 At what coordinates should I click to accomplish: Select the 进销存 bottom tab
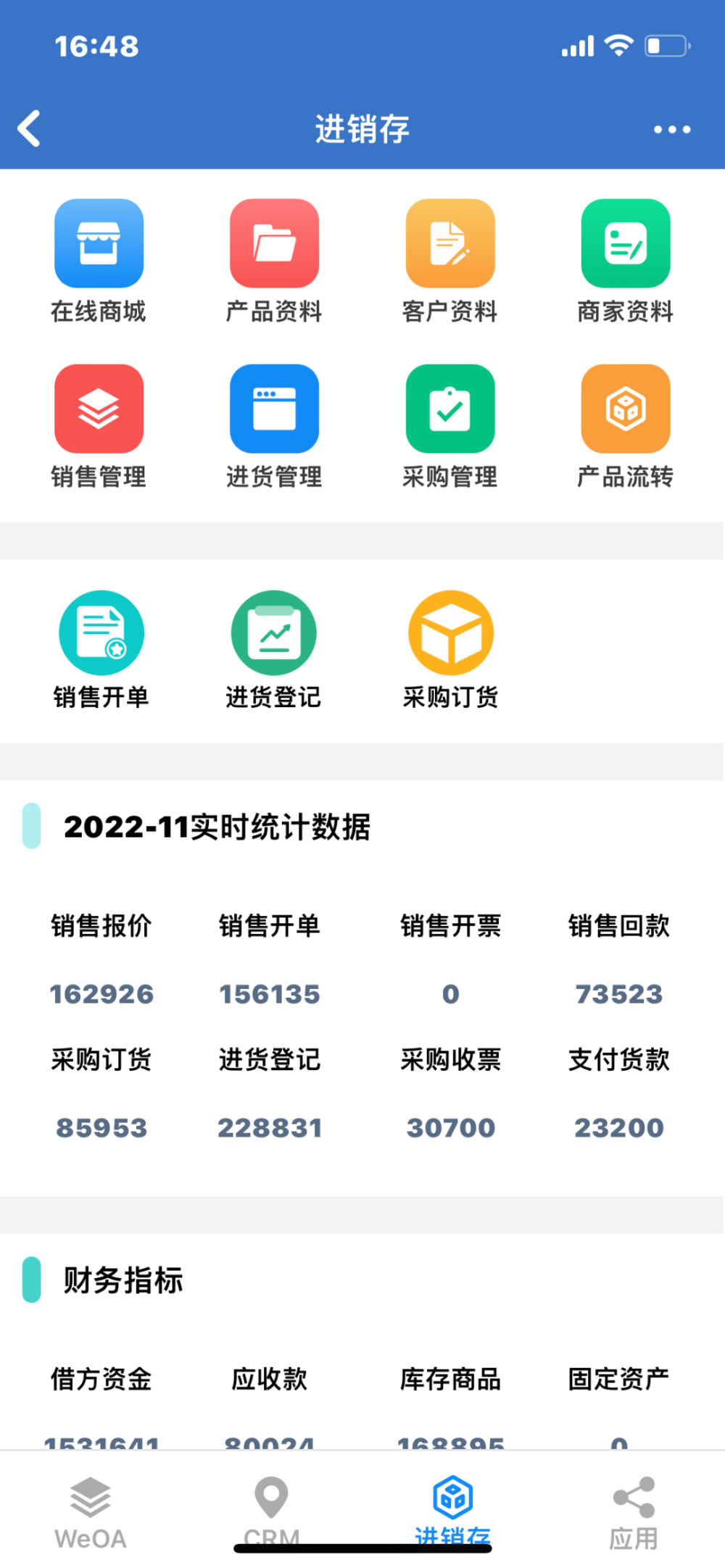click(453, 1512)
